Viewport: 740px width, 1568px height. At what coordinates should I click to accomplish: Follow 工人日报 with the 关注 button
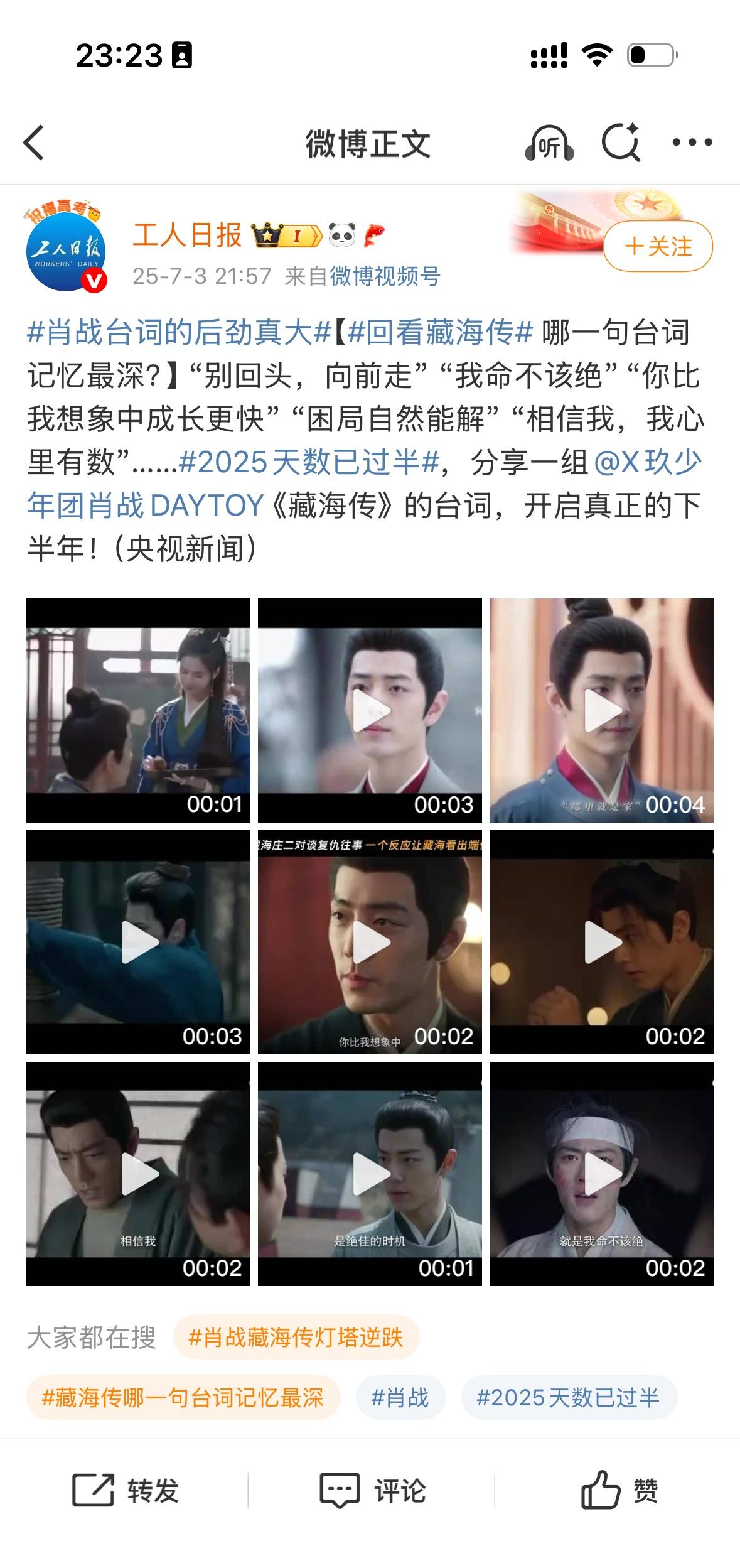(x=658, y=246)
